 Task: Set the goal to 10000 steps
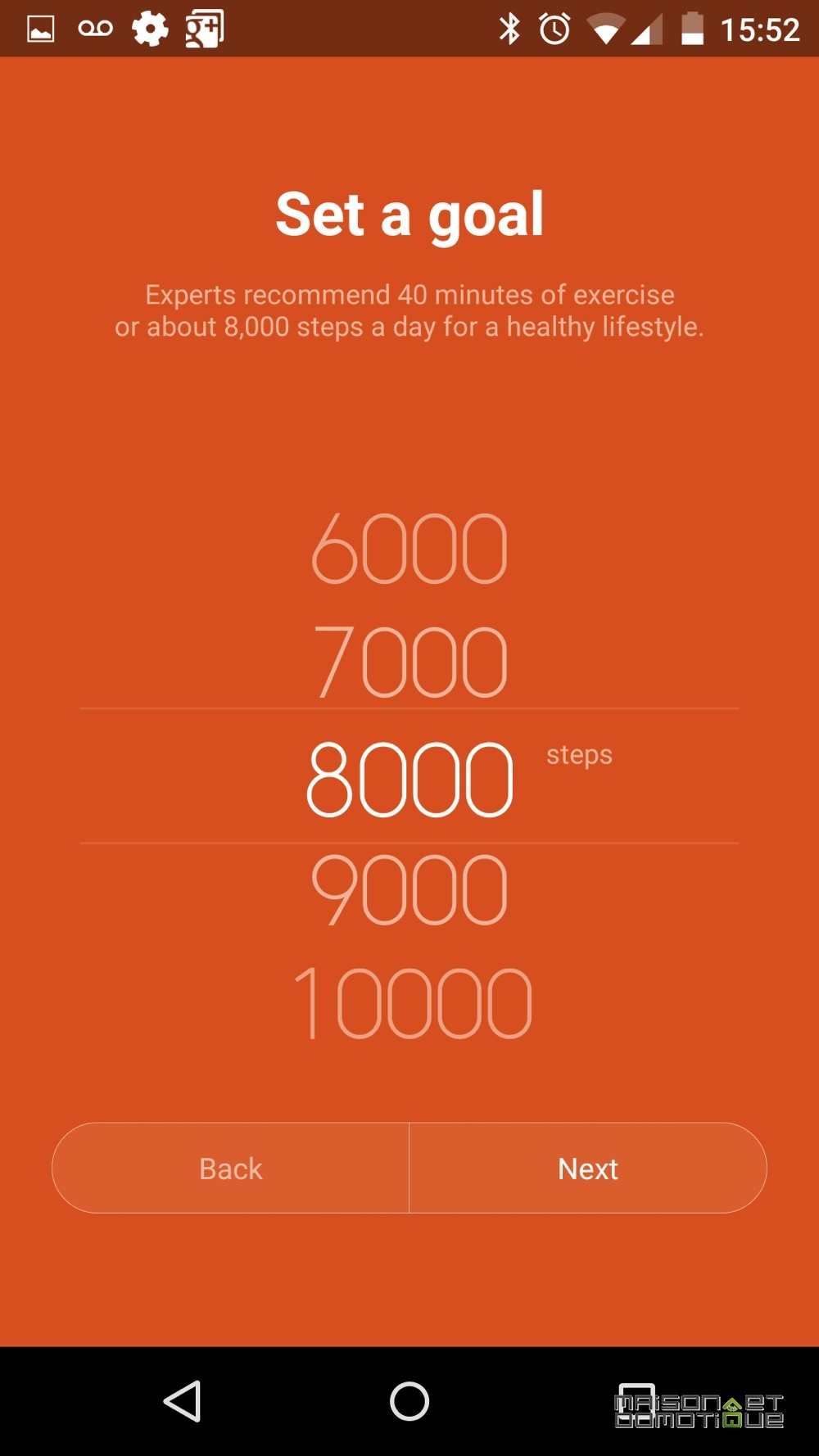[x=413, y=1002]
